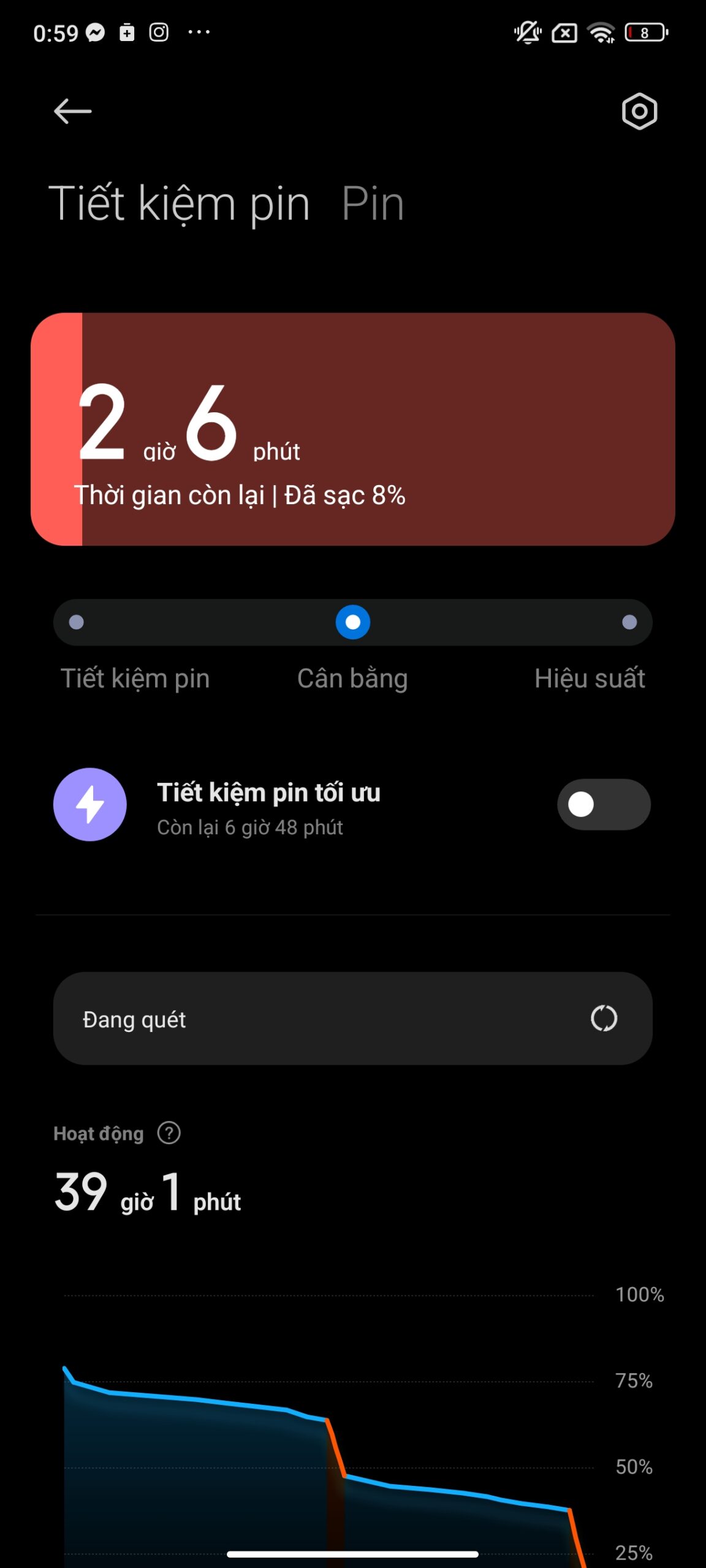Screen dimensions: 706x1568
Task: Tap the Đang quét scanning card
Action: [x=352, y=1019]
